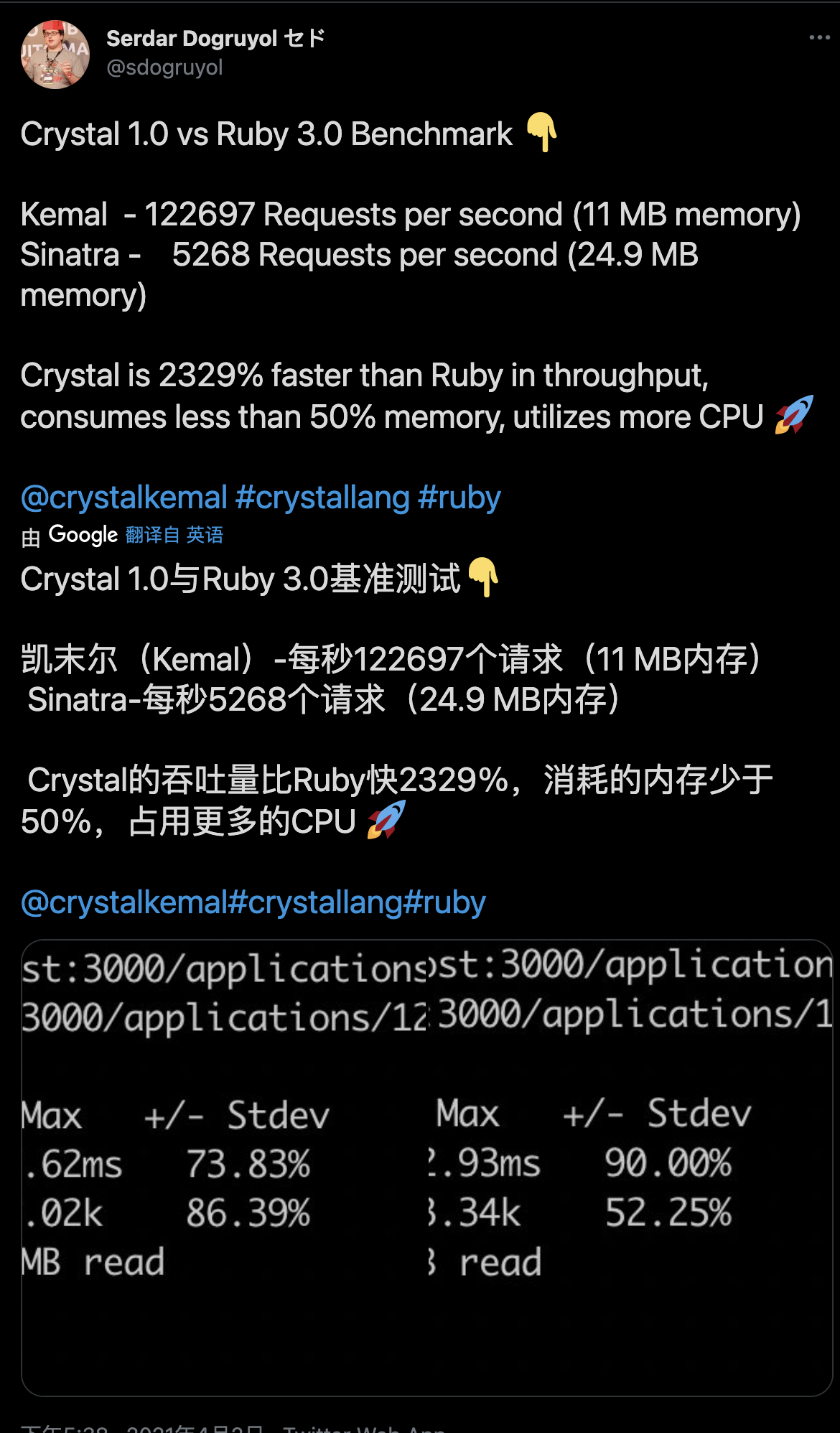This screenshot has height=1433, width=840.
Task: Open the #ruby hashtag in original tweet
Action: click(x=459, y=498)
